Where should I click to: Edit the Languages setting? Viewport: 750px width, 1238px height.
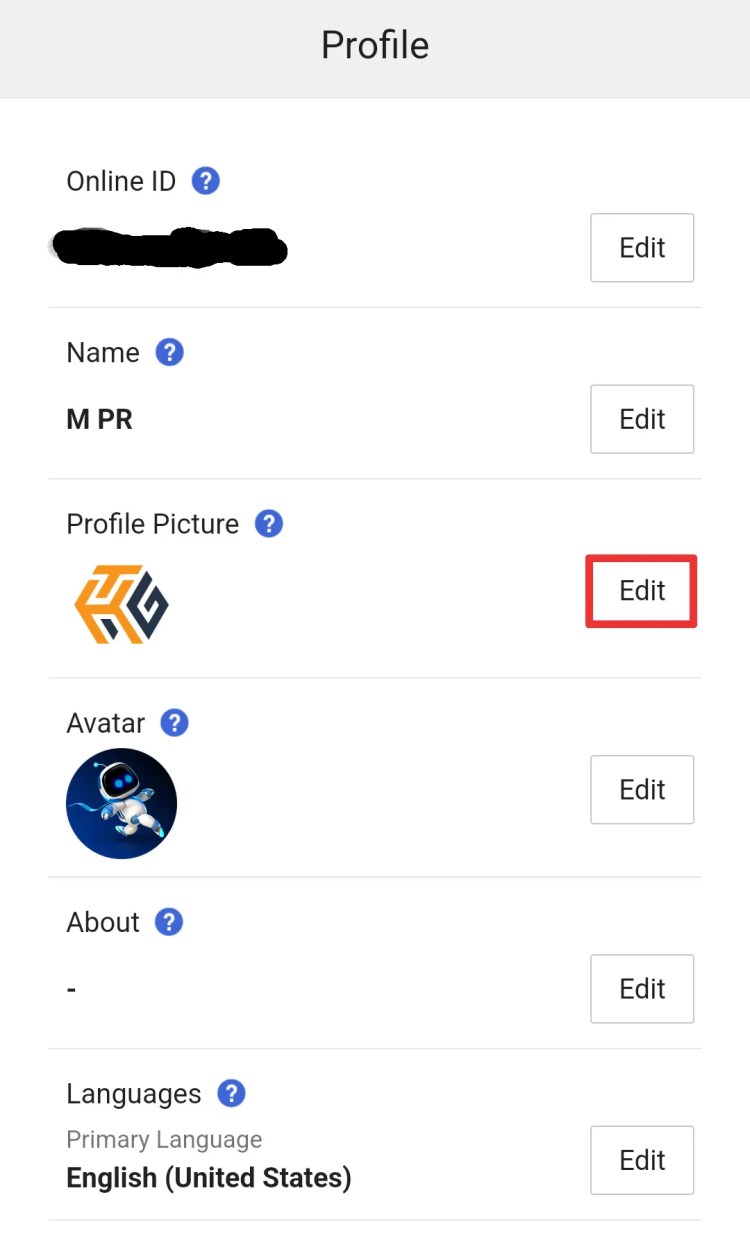[x=641, y=1160]
